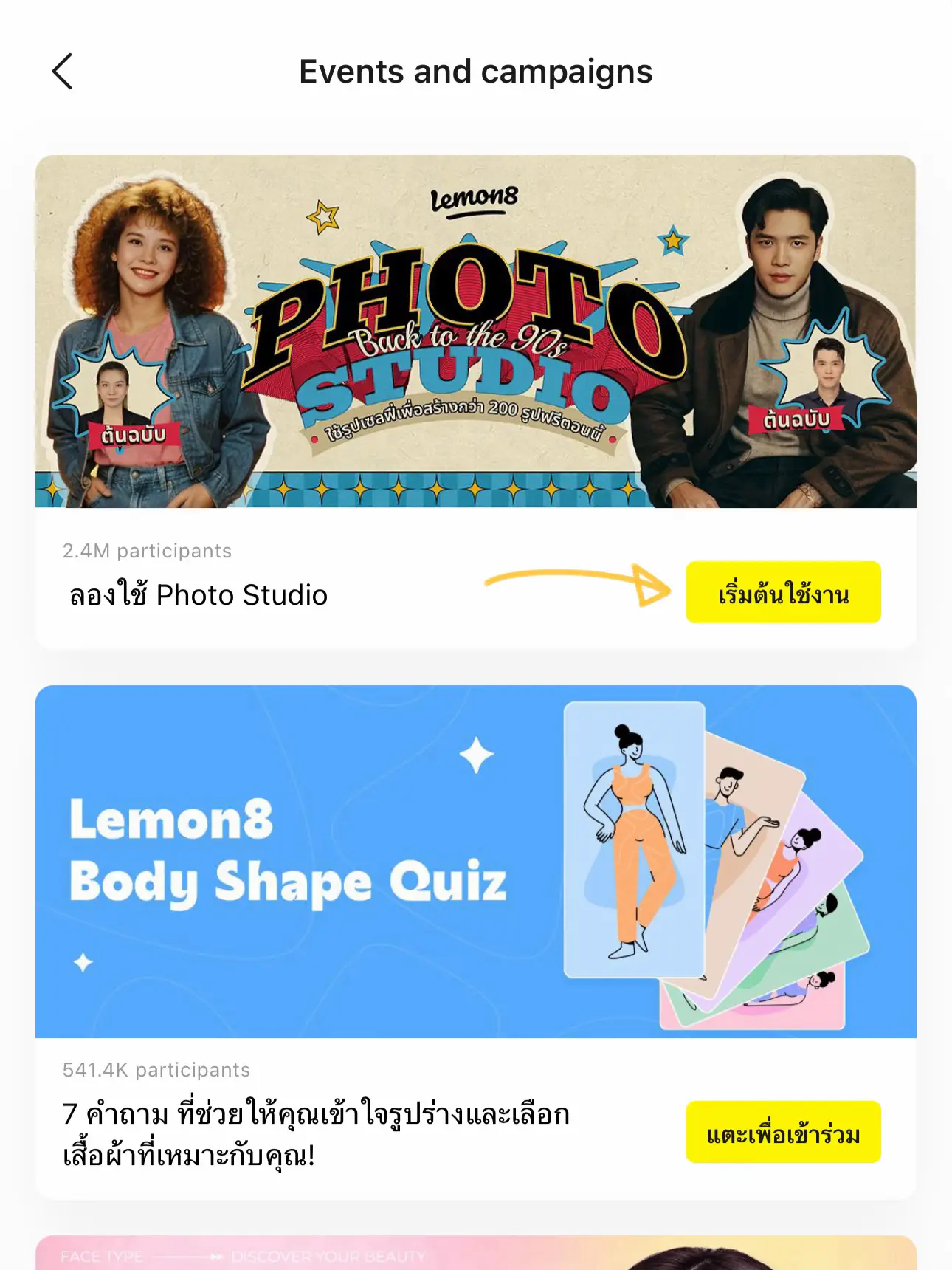
Task: Tap the Events and campaigns title
Action: pos(476,72)
